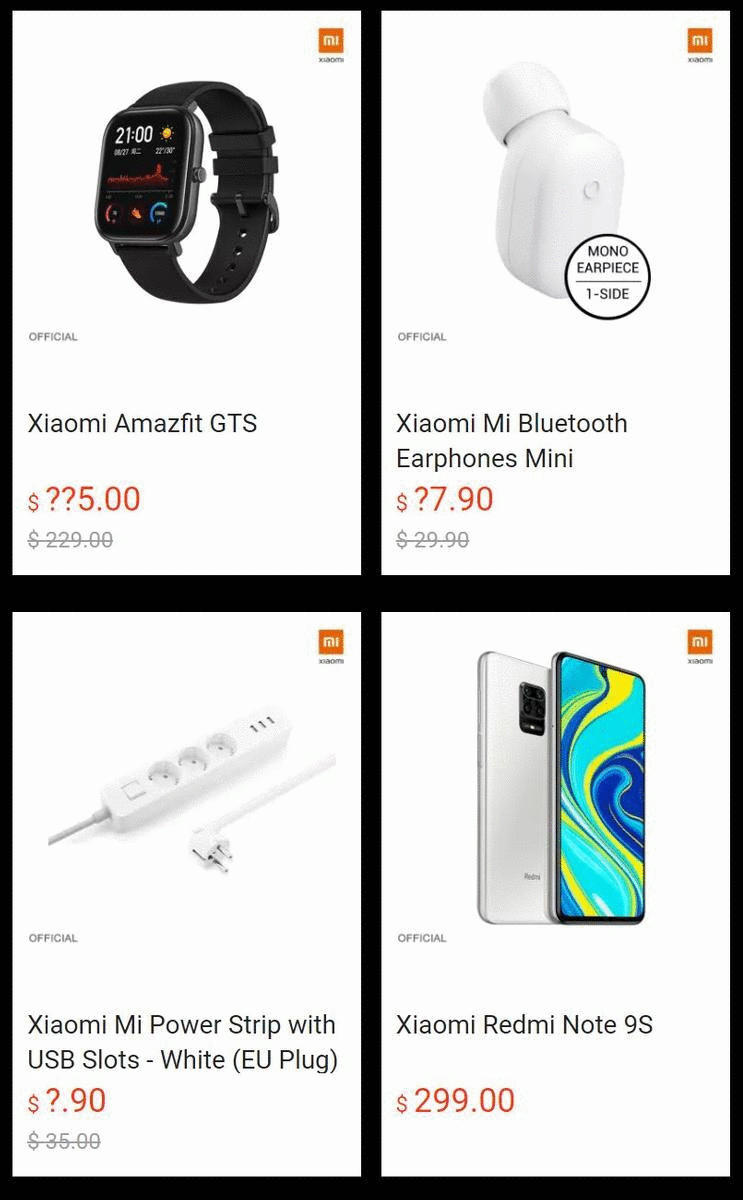Open the Xiaomi Amazfit GTS product card
The width and height of the screenshot is (743, 1200).
(x=186, y=293)
